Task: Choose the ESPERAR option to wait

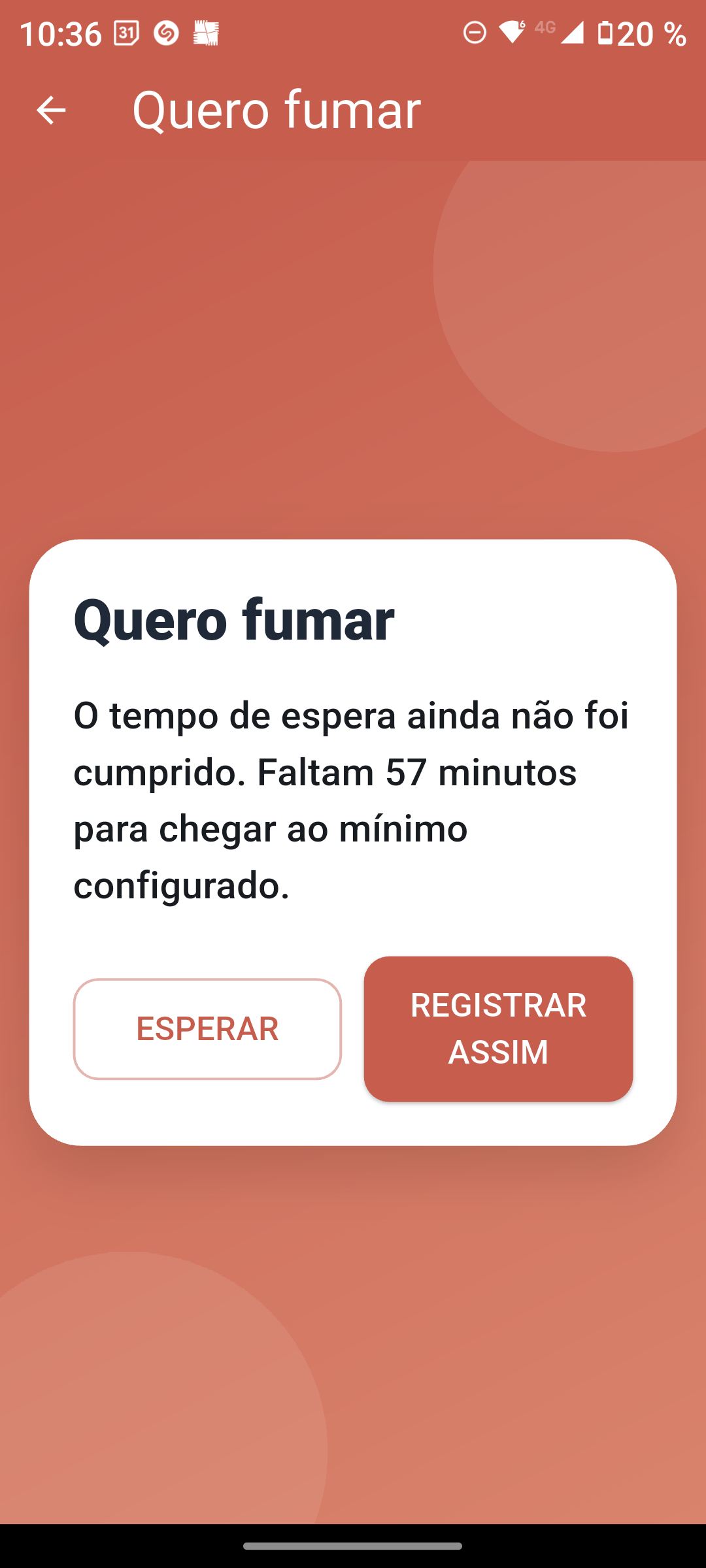Action: (x=207, y=1028)
